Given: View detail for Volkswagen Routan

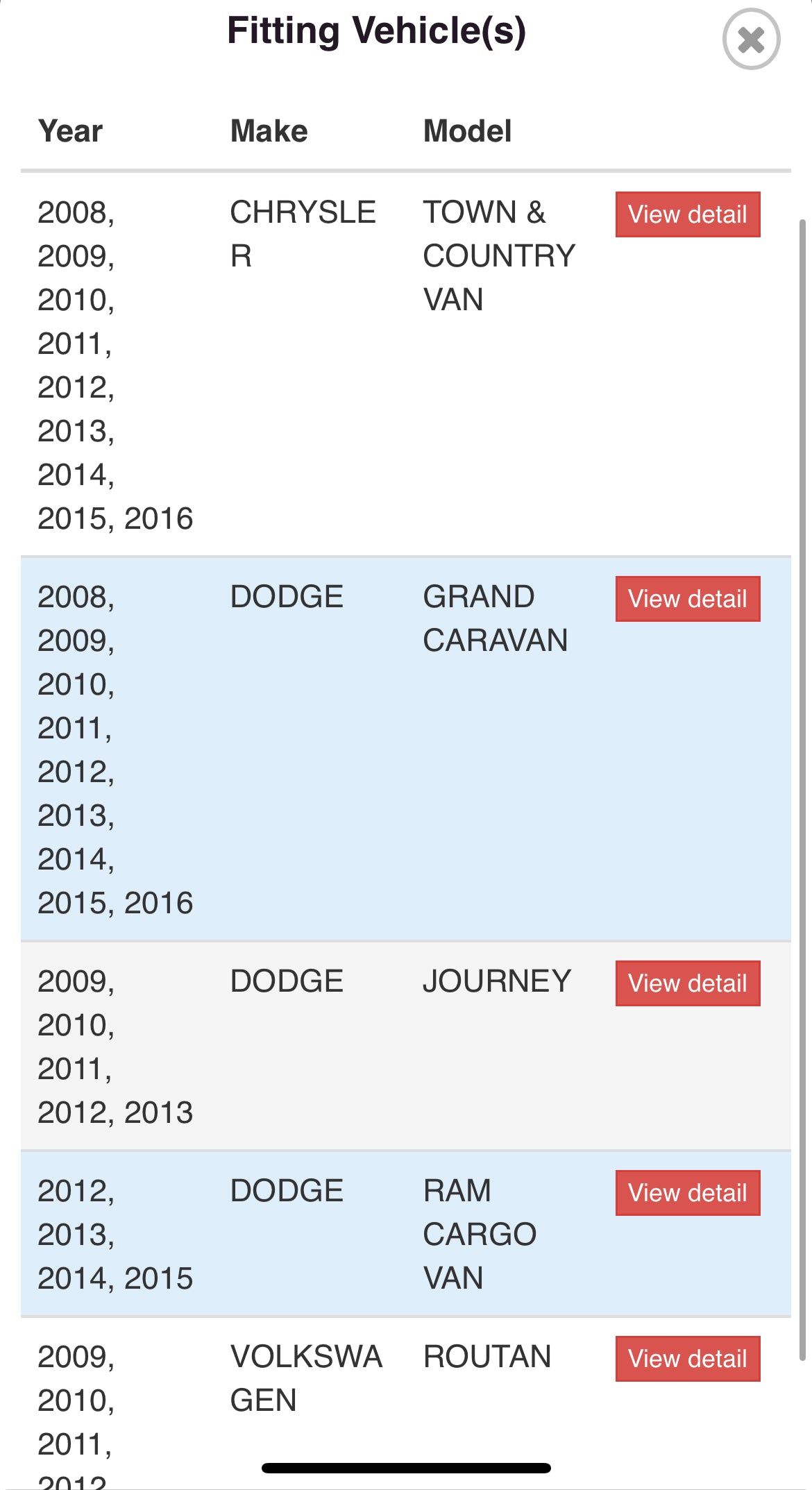Looking at the screenshot, I should point(687,1359).
